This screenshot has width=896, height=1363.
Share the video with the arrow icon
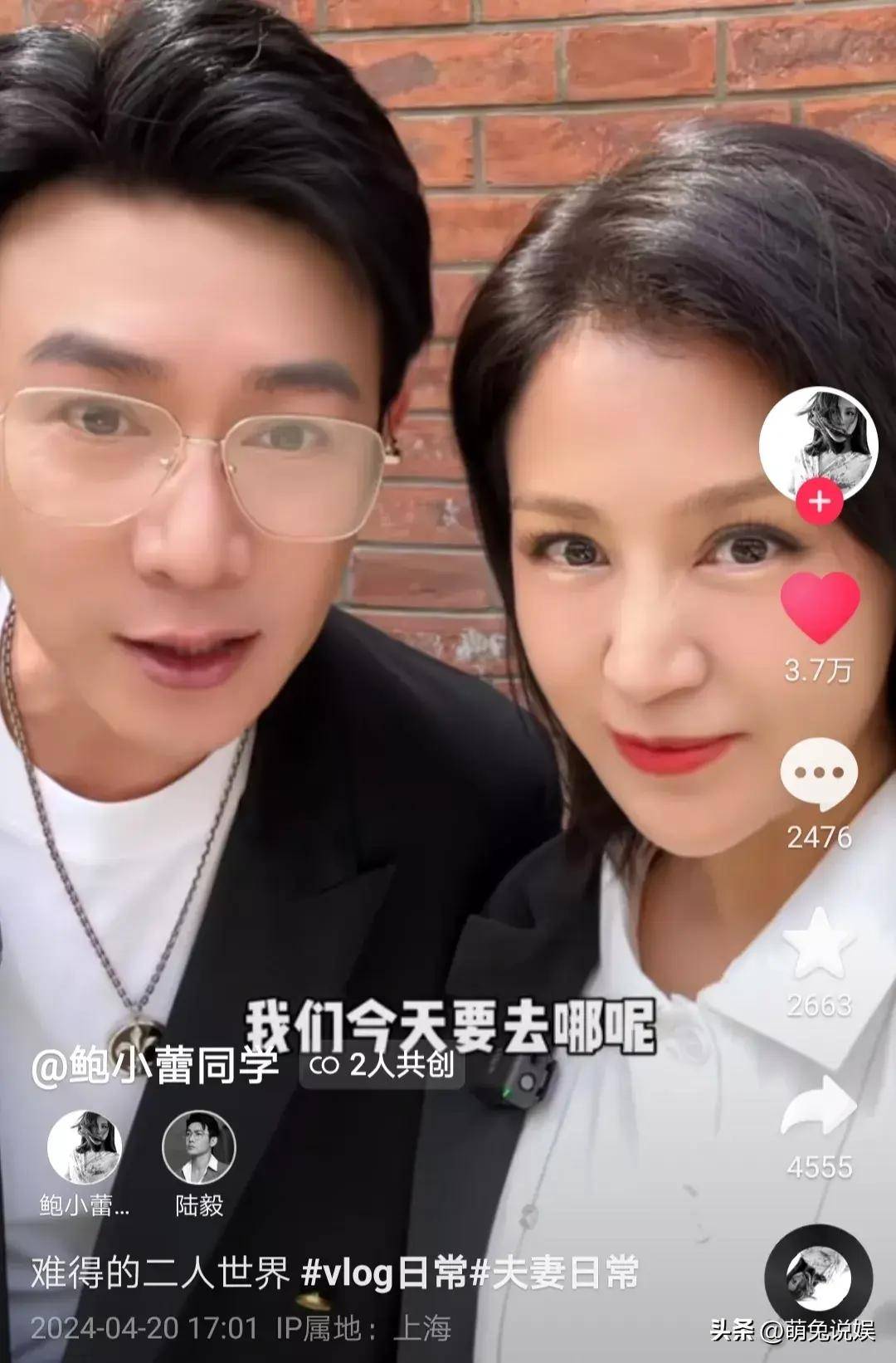point(819,1107)
